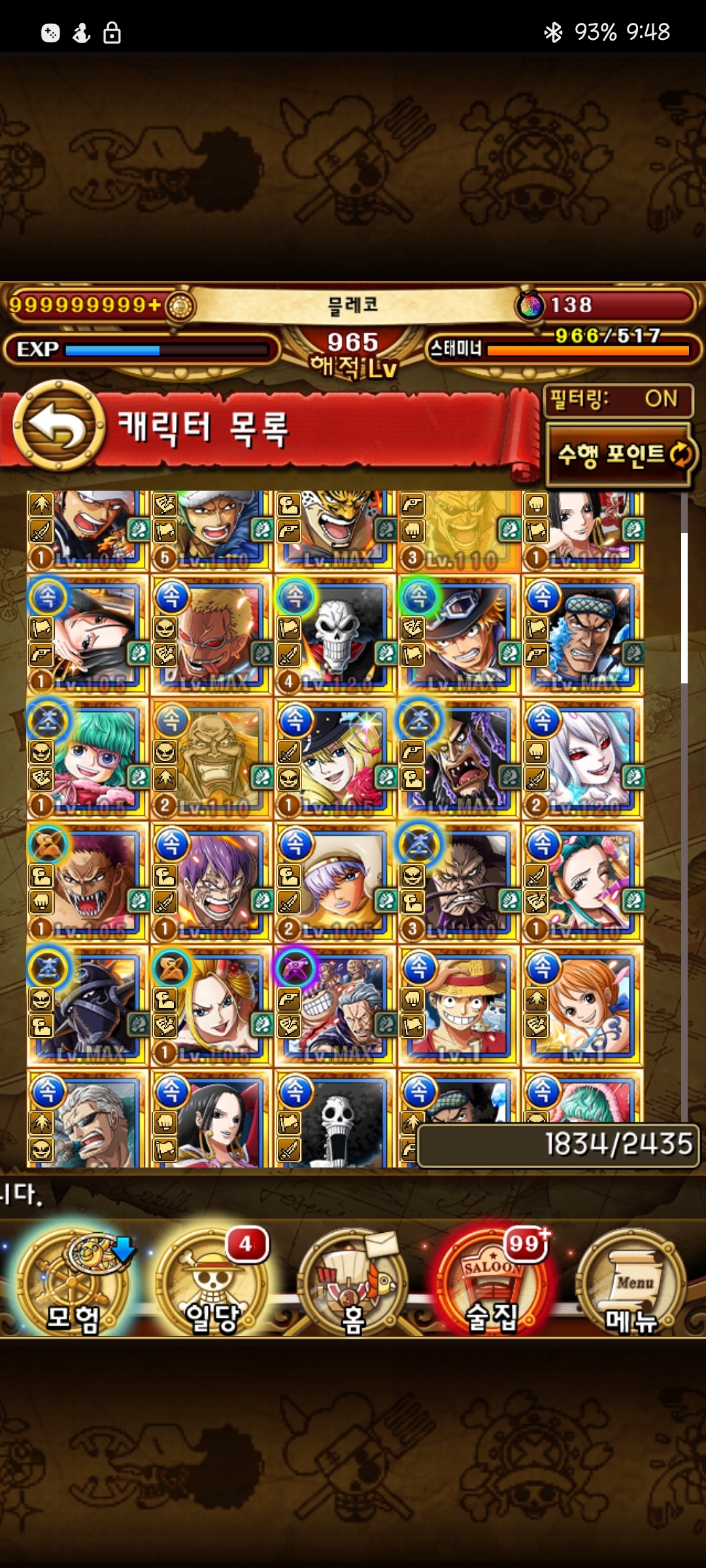Open the straw hat Luffy Lv.1 character
Screen dimensions: 706x1568
pyautogui.click(x=459, y=1006)
